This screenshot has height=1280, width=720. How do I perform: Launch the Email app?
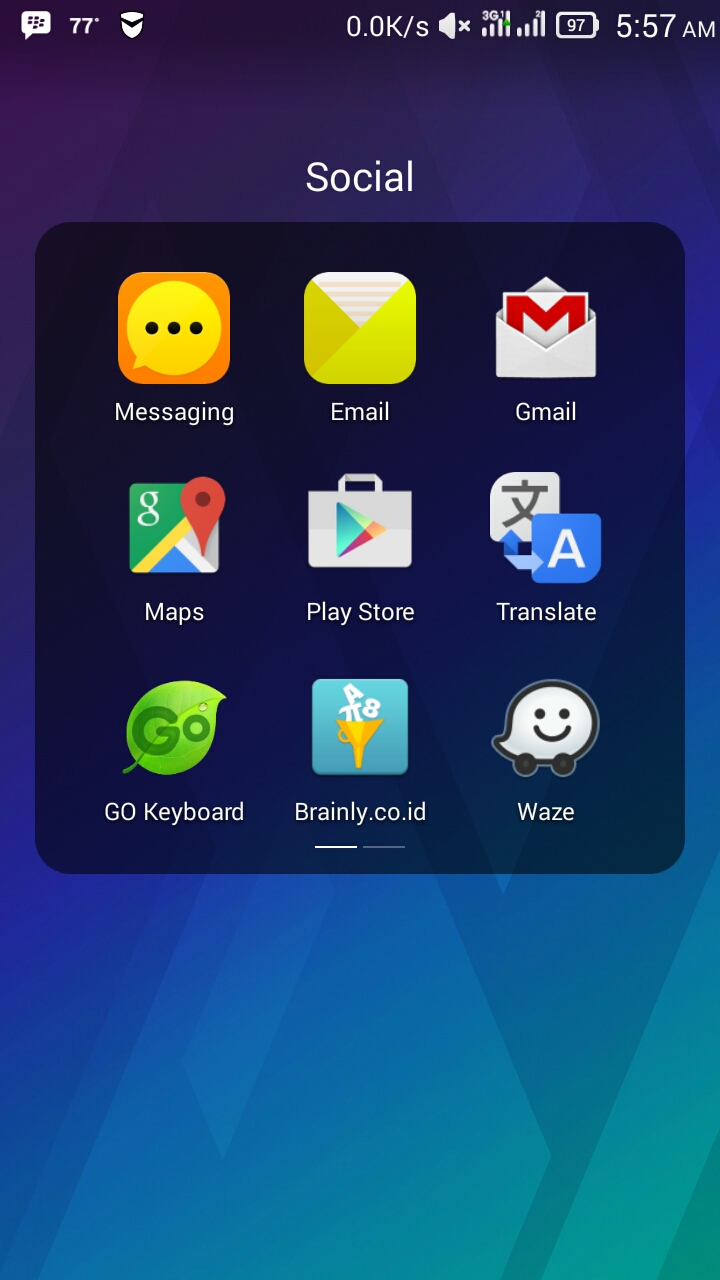click(x=360, y=329)
